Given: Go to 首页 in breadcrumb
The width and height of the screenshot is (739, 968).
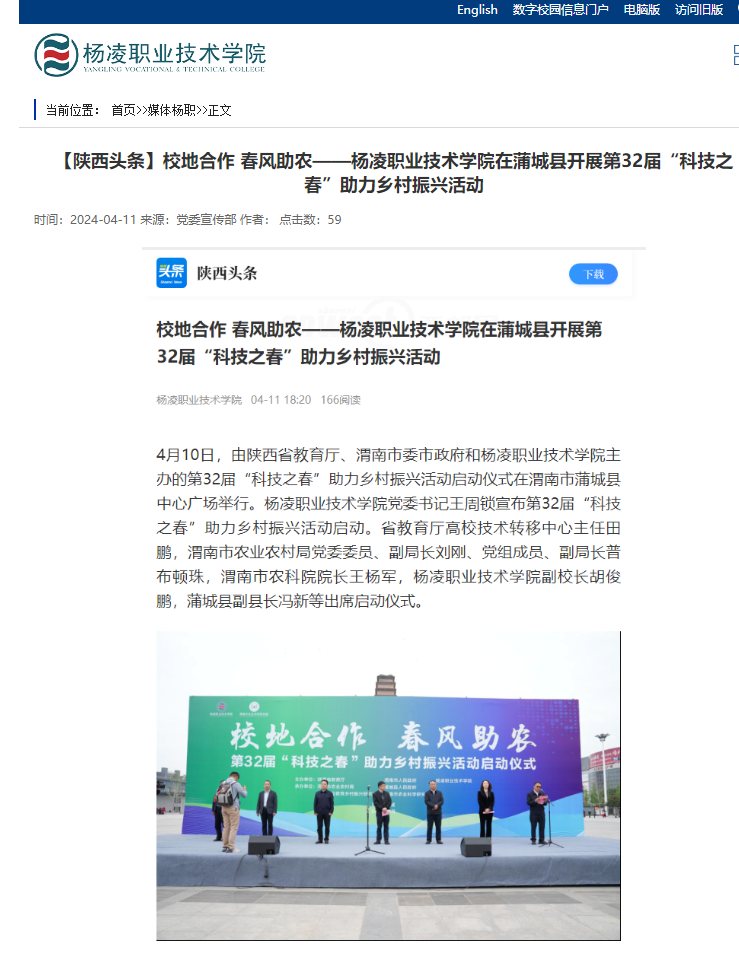Looking at the screenshot, I should tap(123, 110).
